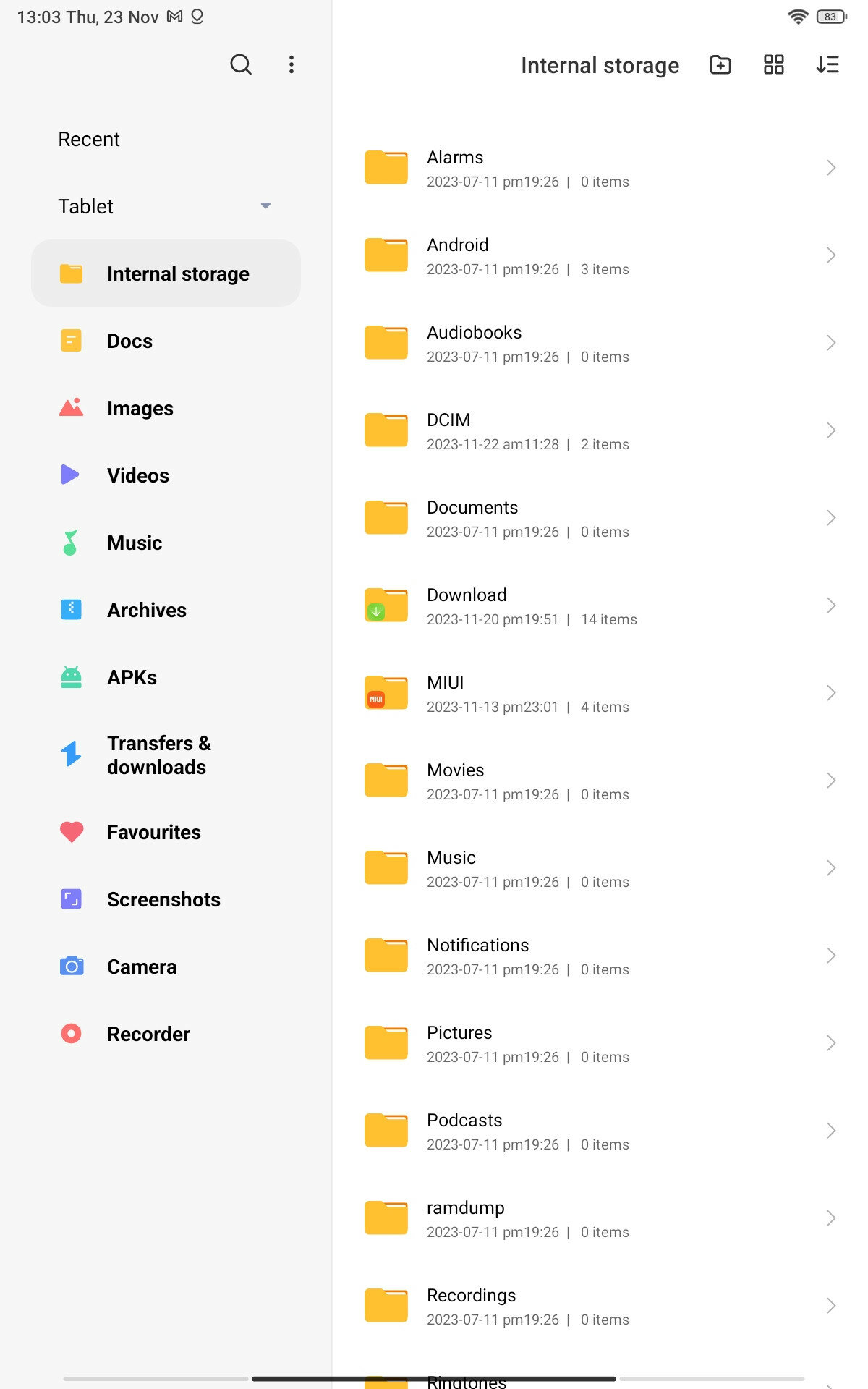Viewport: 868px width, 1389px height.
Task: Open the DCIM folder
Action: pyautogui.click(x=600, y=431)
